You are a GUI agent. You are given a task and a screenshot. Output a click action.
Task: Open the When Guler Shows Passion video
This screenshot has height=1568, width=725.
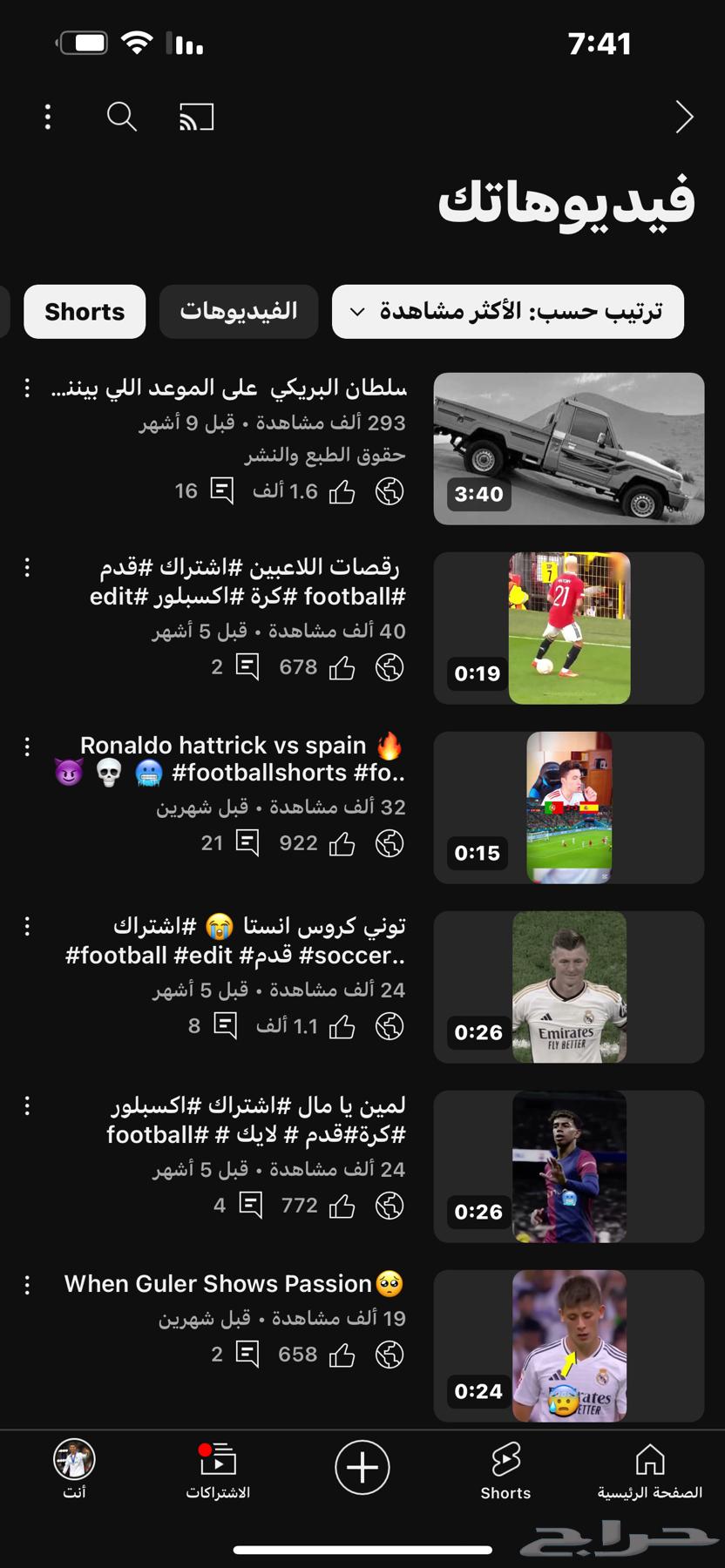[x=568, y=1346]
